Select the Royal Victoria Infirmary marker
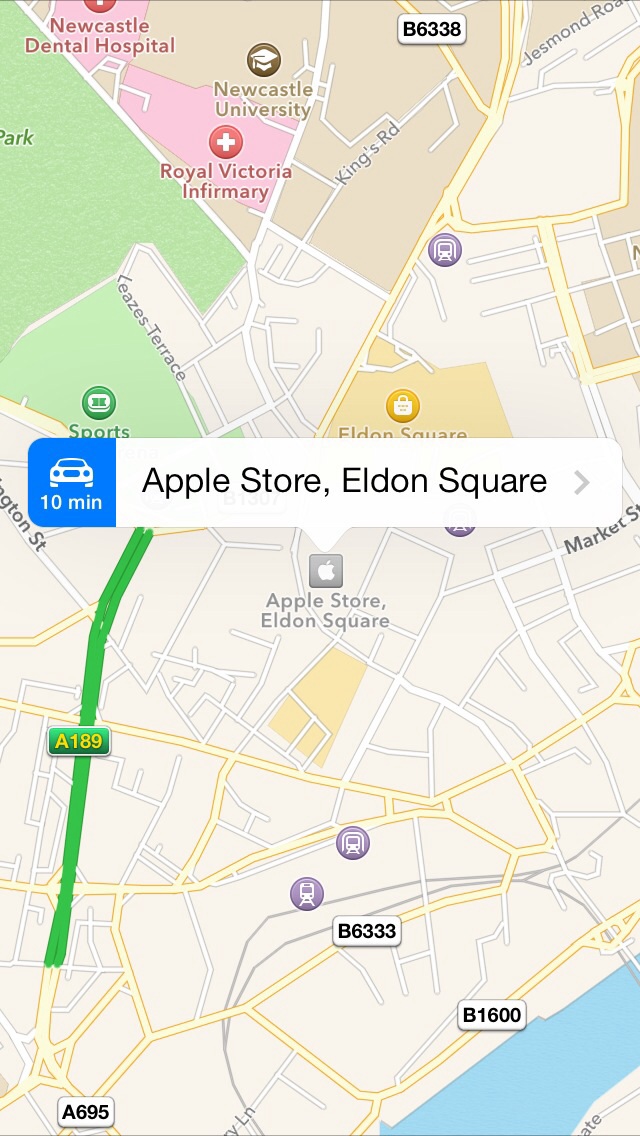Image resolution: width=640 pixels, height=1136 pixels. click(226, 142)
